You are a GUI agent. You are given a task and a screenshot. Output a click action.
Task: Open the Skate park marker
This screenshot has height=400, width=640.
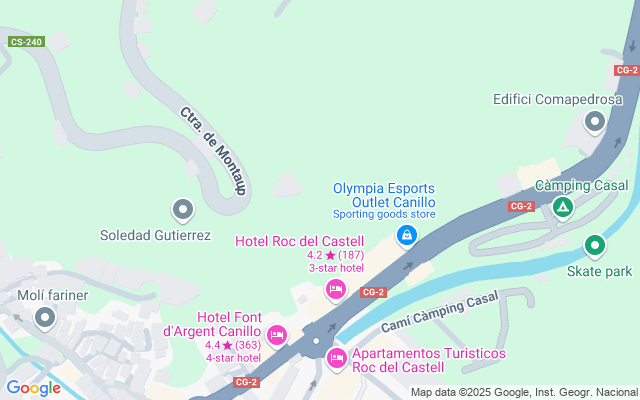(x=595, y=244)
